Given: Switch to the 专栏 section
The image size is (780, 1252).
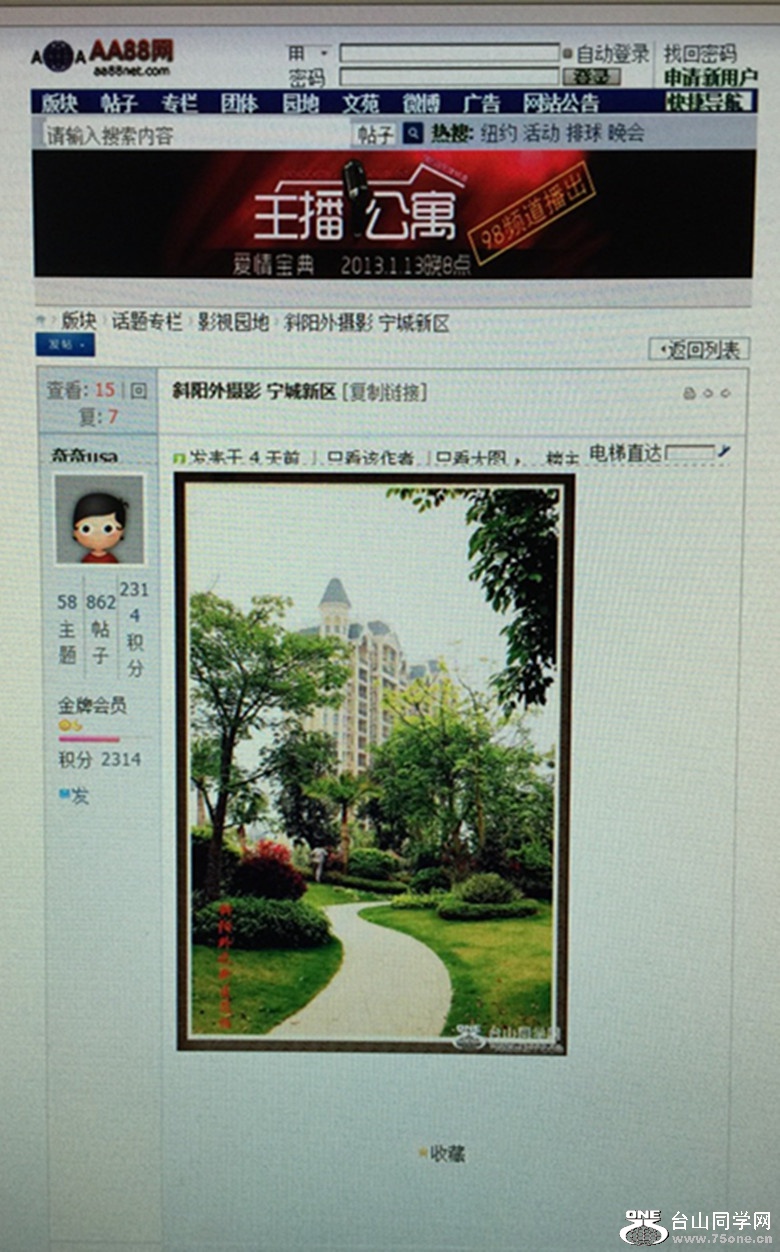Looking at the screenshot, I should pos(179,102).
